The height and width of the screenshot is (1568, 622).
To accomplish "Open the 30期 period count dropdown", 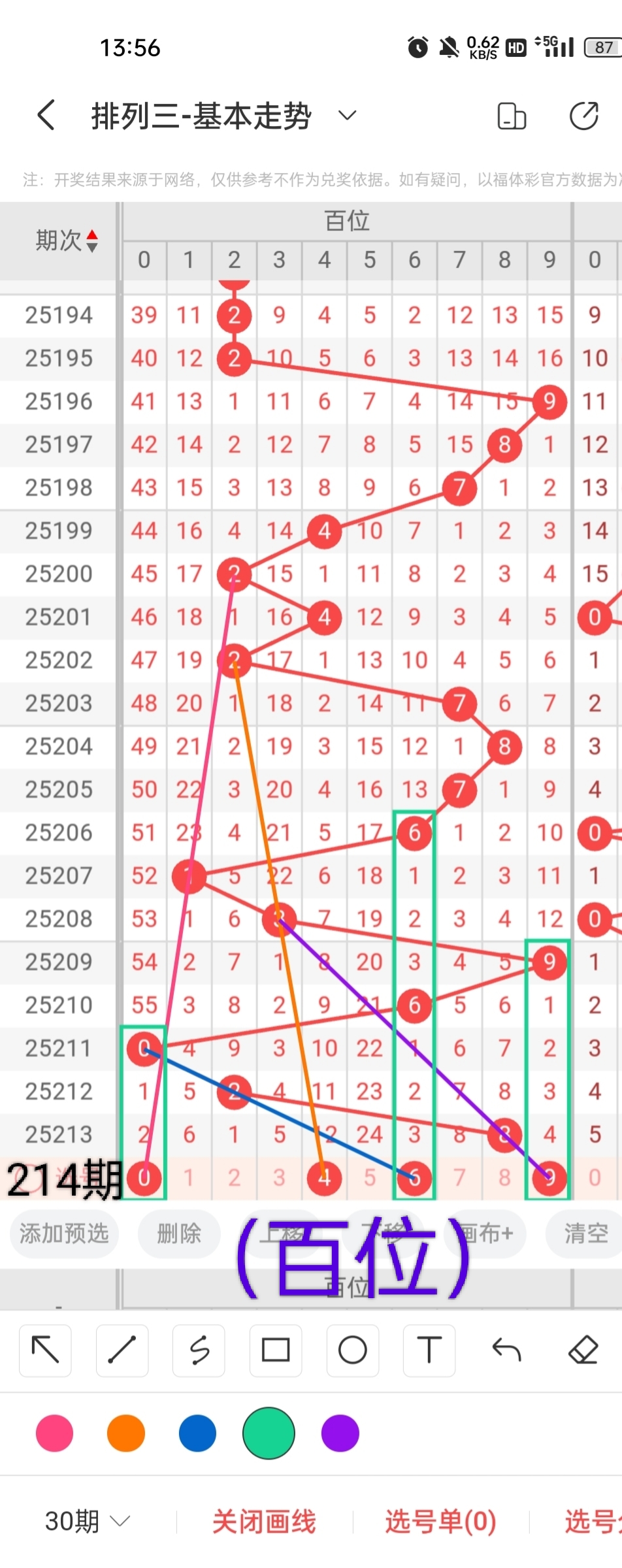I will click(x=88, y=1522).
